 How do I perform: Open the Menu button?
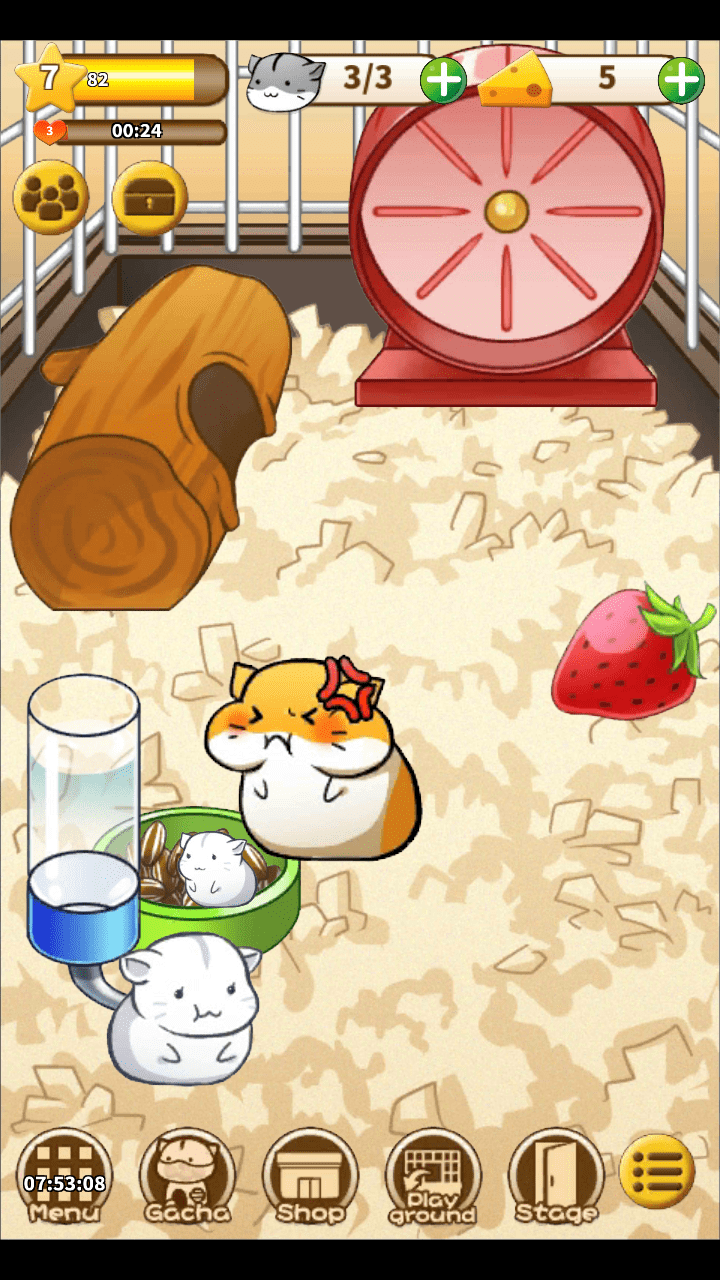pyautogui.click(x=64, y=1177)
